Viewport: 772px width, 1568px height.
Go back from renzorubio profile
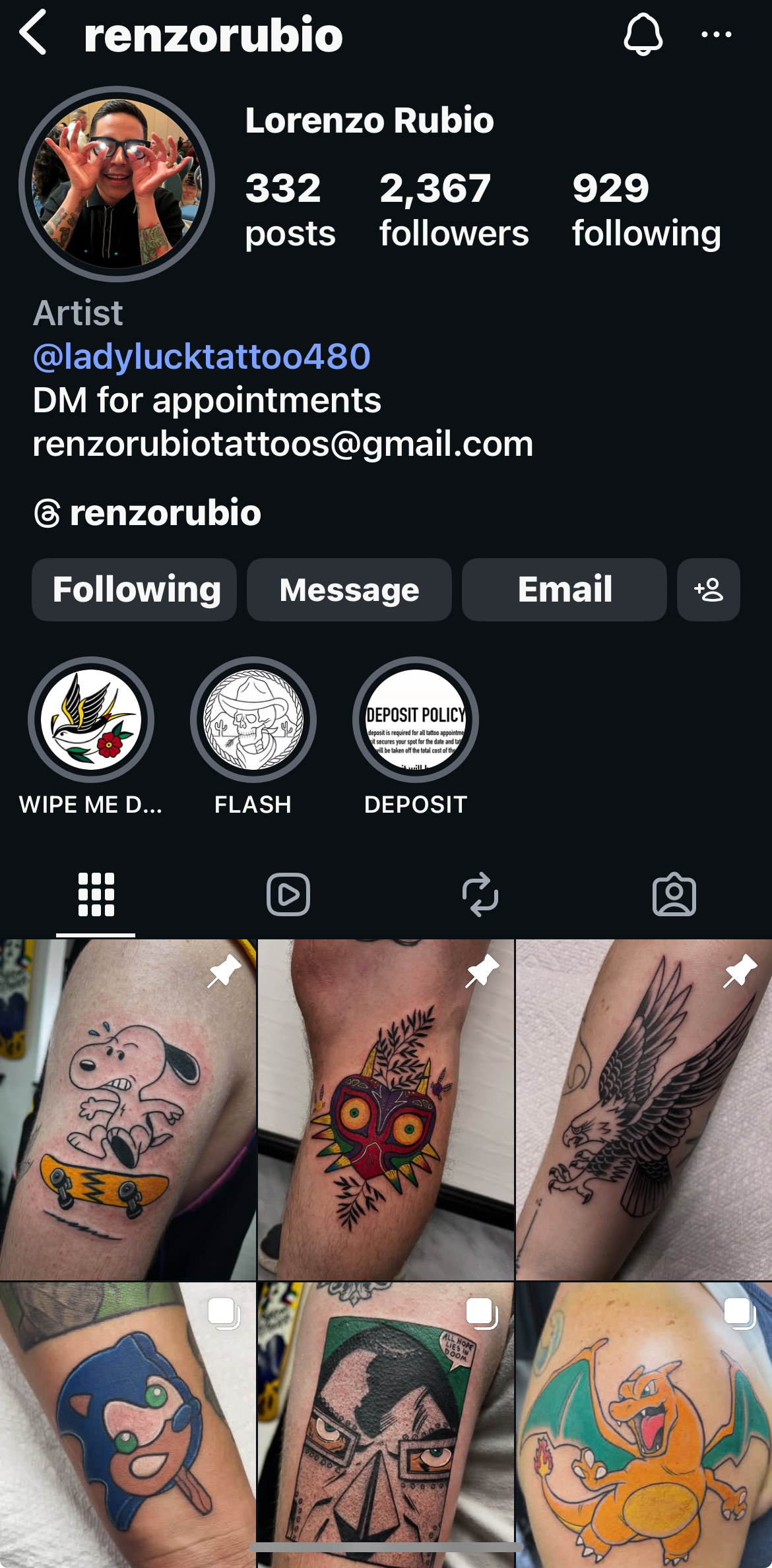click(33, 33)
